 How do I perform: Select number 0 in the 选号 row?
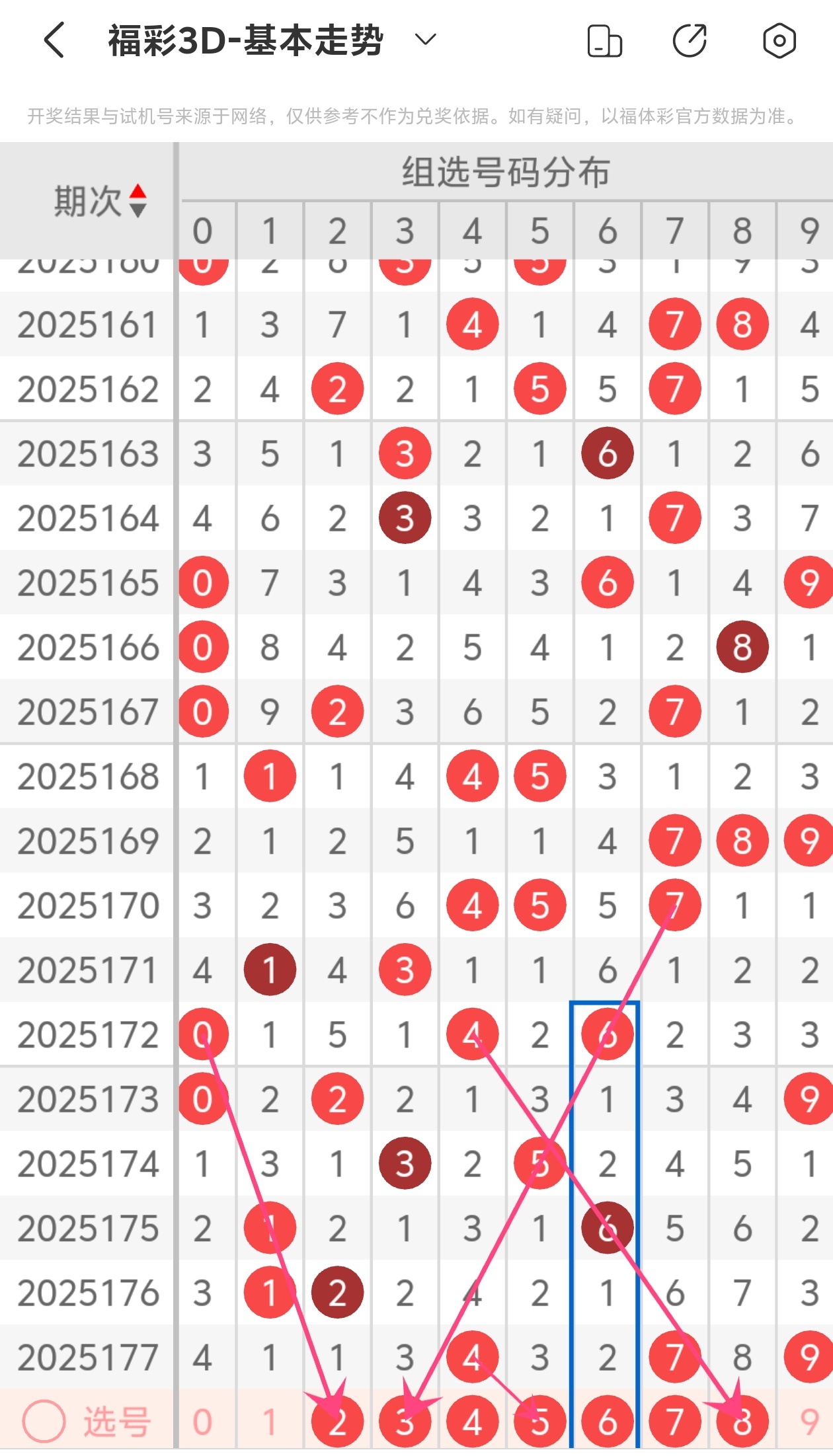coord(202,1422)
